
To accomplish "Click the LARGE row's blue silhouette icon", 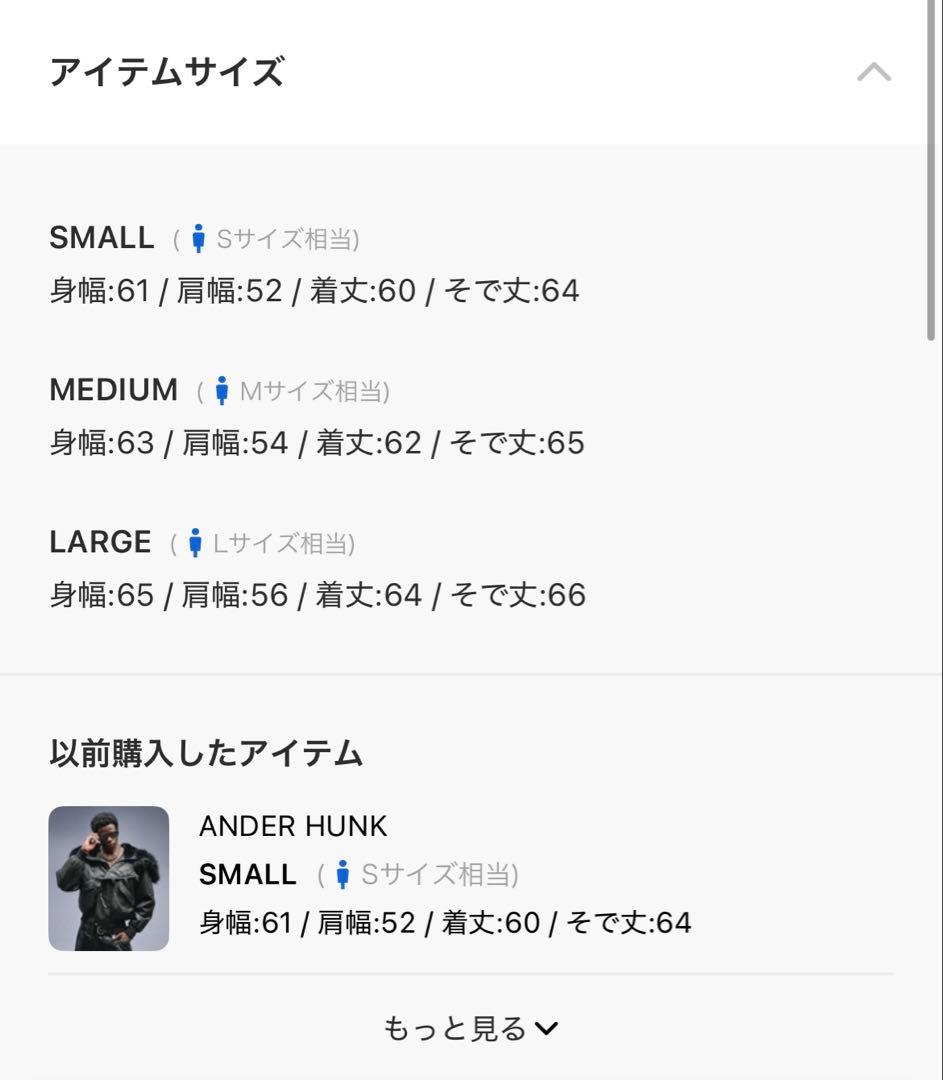I will 197,541.
